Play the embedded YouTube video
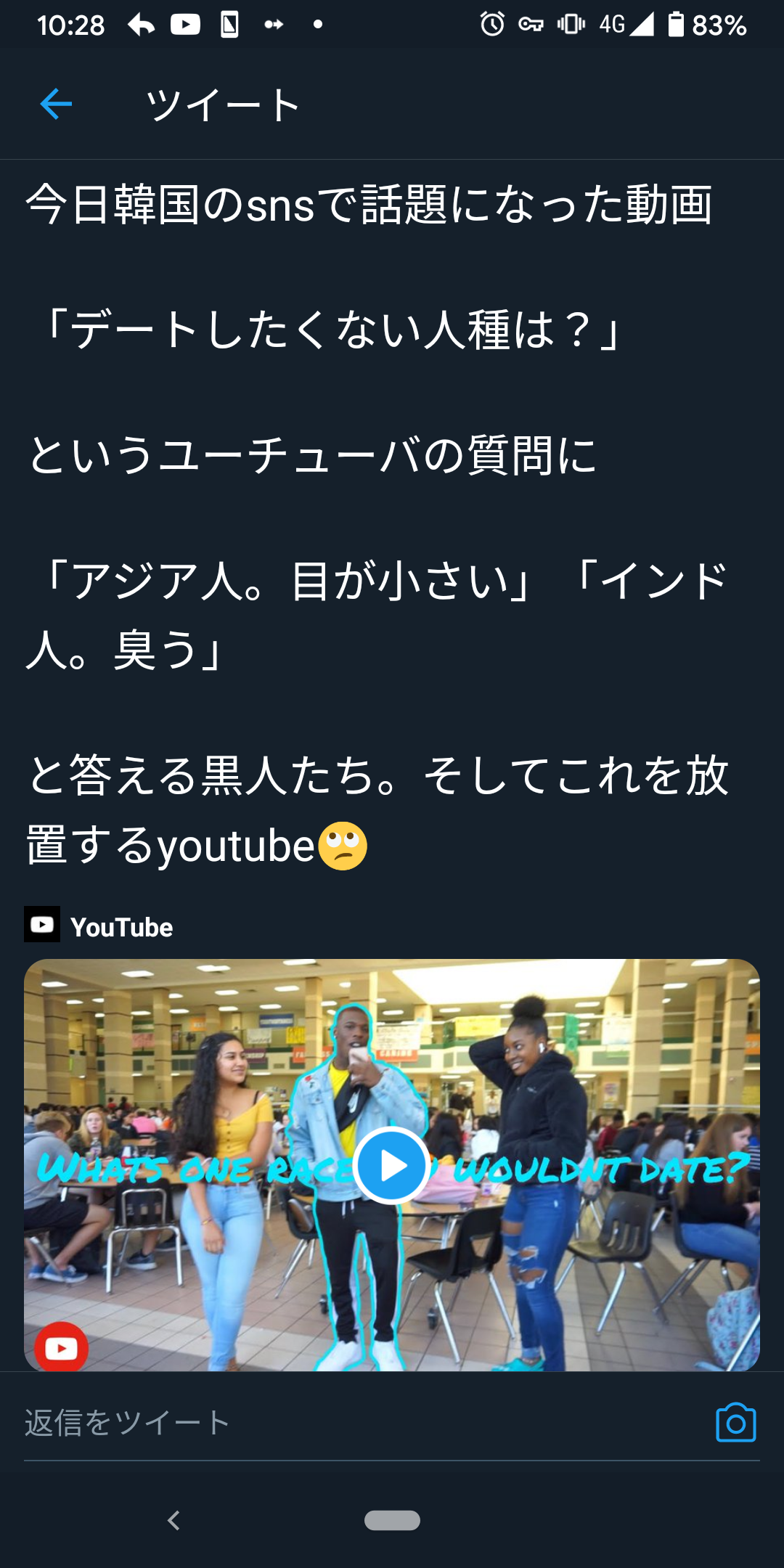The height and width of the screenshot is (1568, 784). [x=391, y=1165]
